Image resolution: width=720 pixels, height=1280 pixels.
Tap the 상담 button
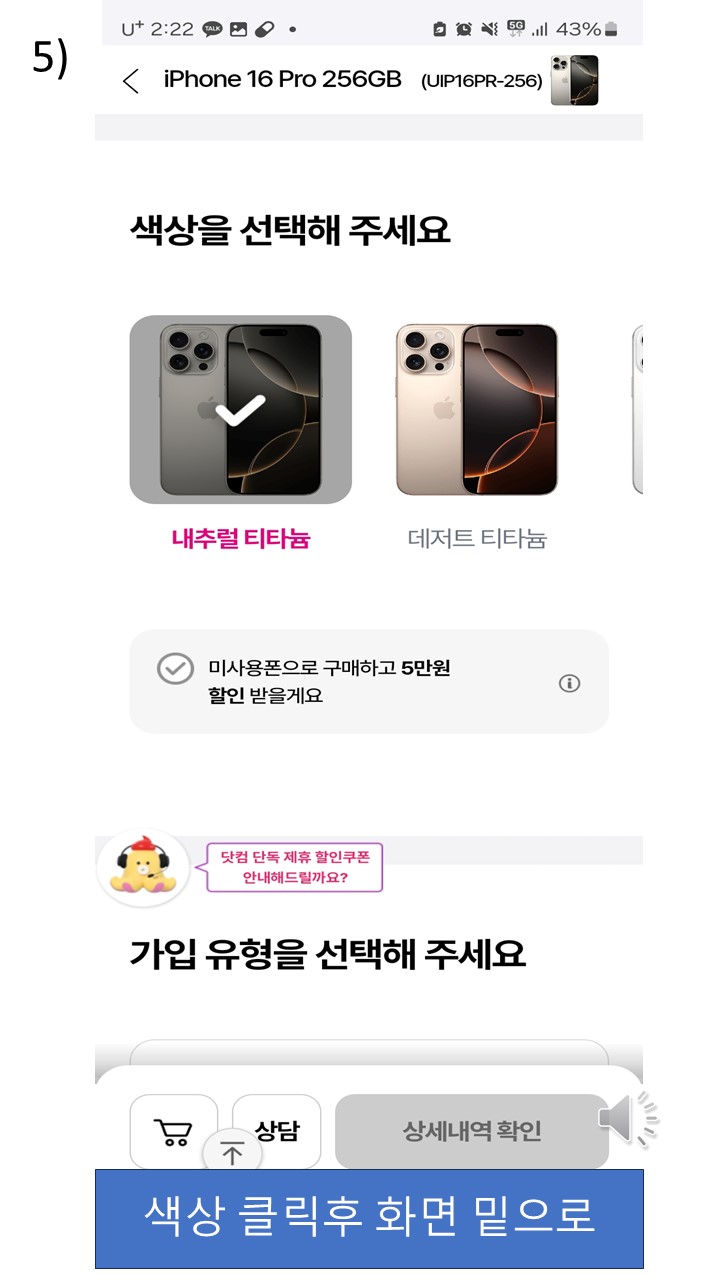(x=277, y=1129)
